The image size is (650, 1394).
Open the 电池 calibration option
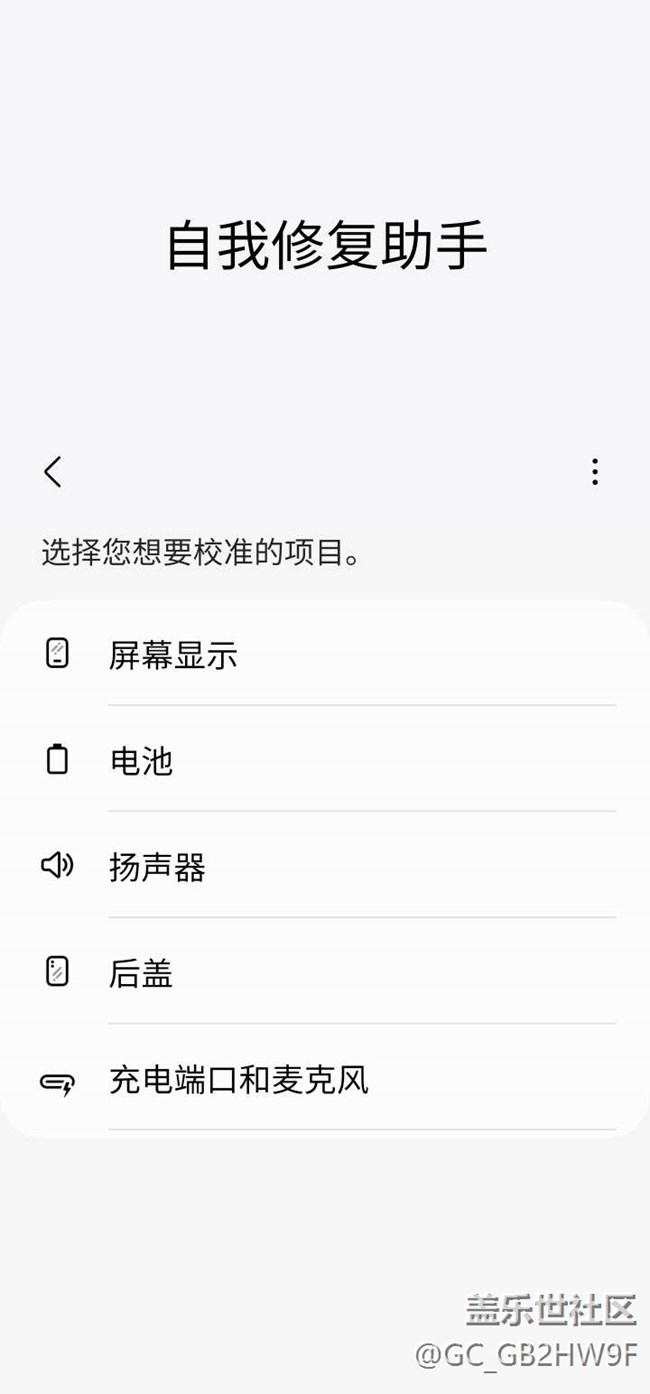(141, 762)
